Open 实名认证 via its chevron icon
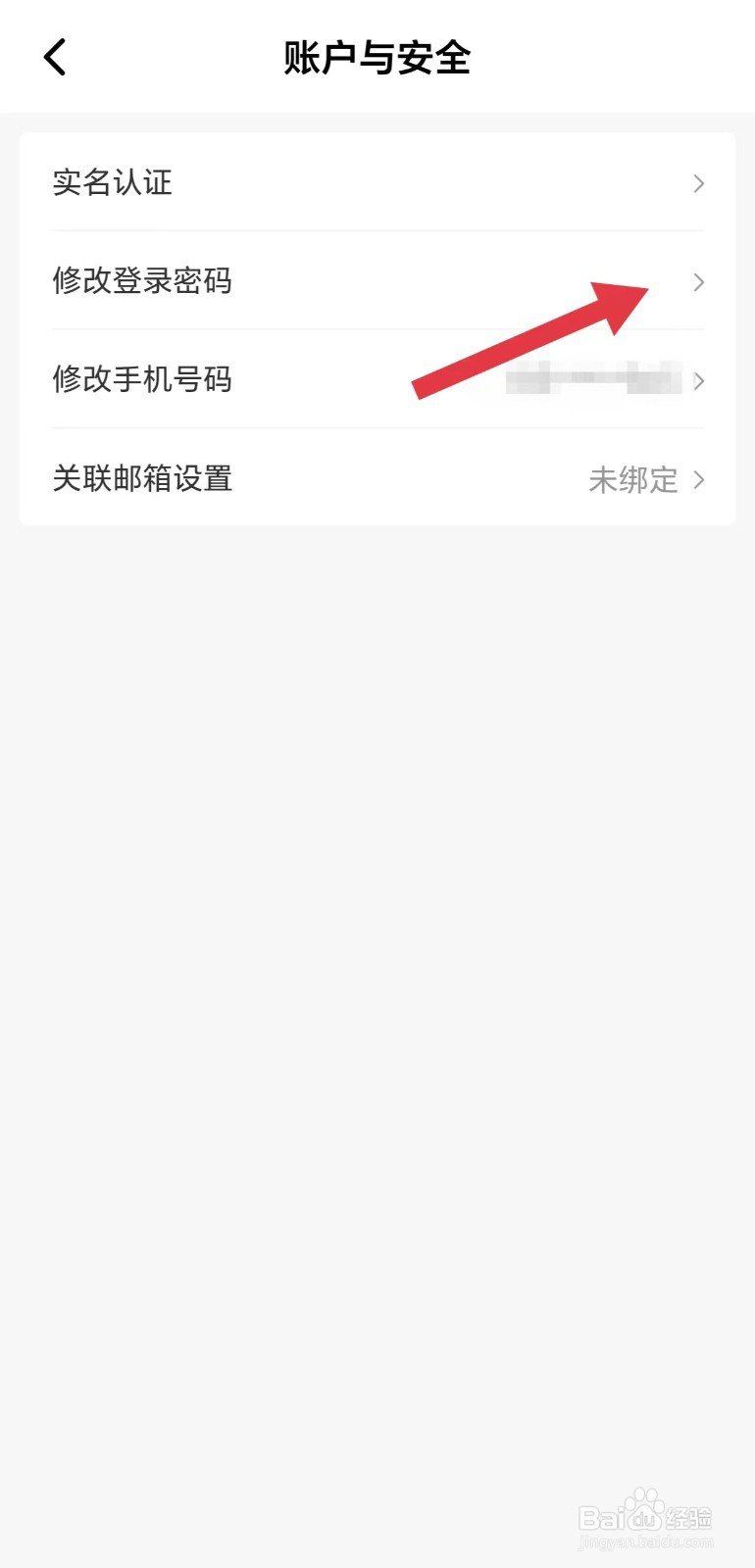Screen dimensions: 755x1568 698,183
